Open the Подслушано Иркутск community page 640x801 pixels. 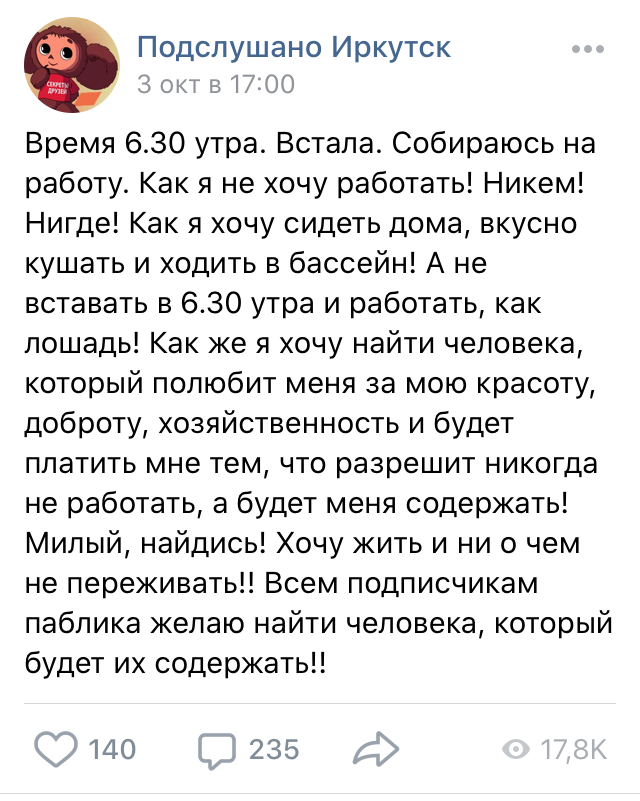(x=293, y=47)
